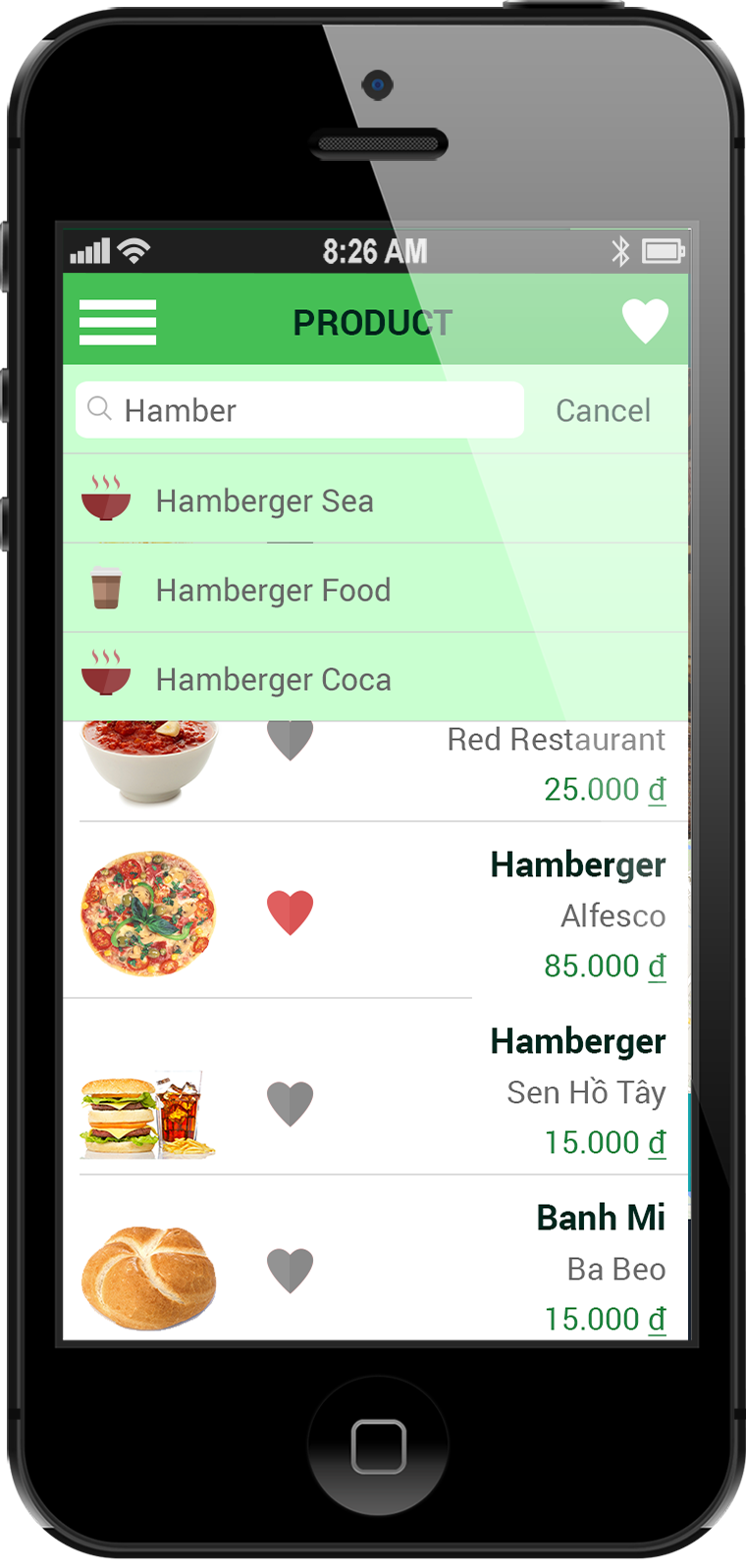This screenshot has height=1568, width=746.
Task: Favorite the Banh Mi from Ba Beo
Action: click(x=291, y=1271)
